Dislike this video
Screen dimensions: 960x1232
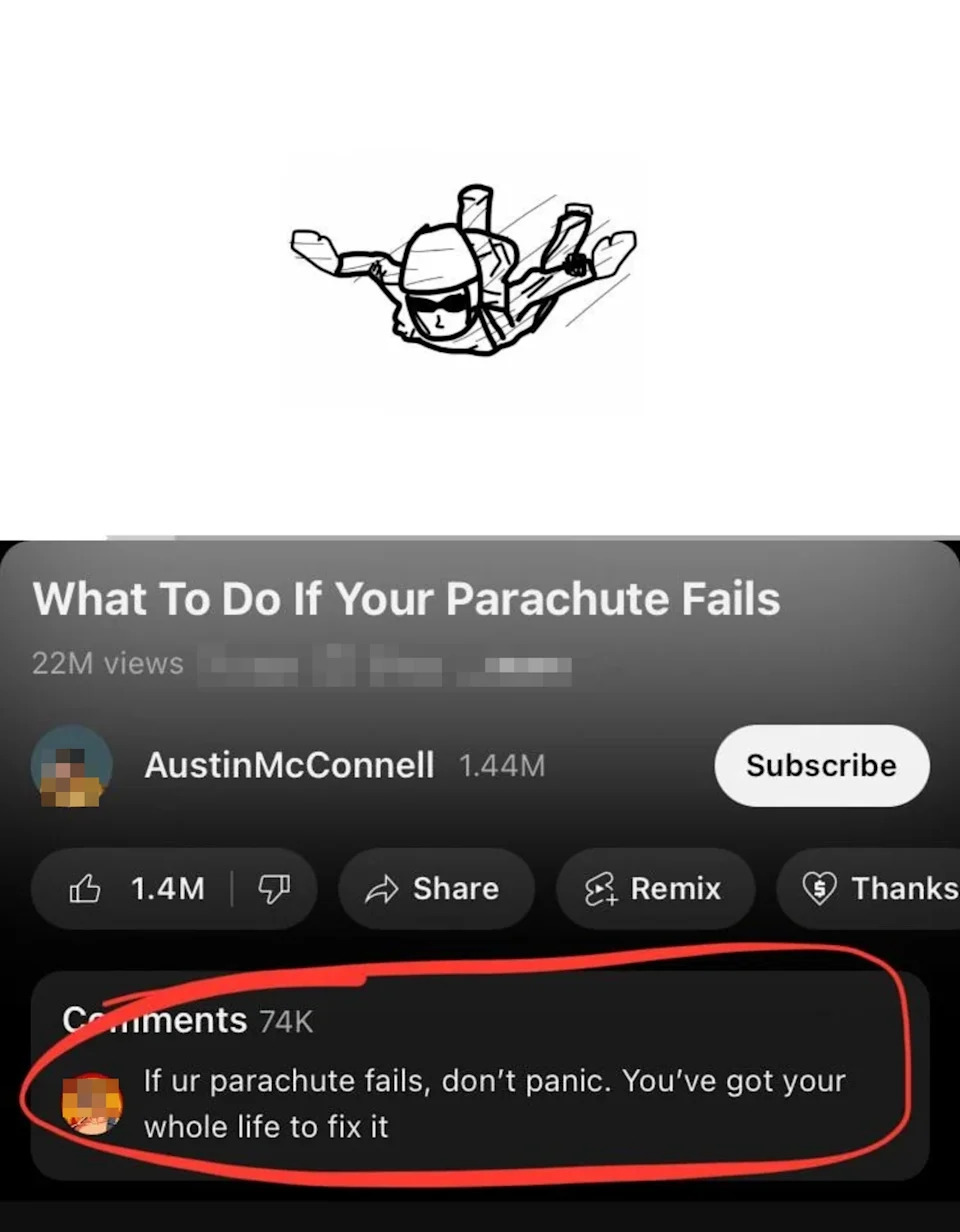click(x=272, y=888)
